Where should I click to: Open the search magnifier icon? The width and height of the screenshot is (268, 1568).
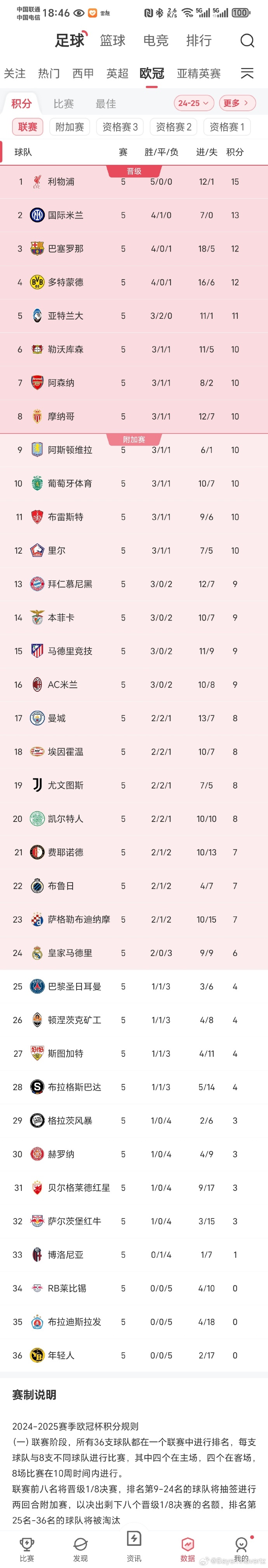point(247,41)
